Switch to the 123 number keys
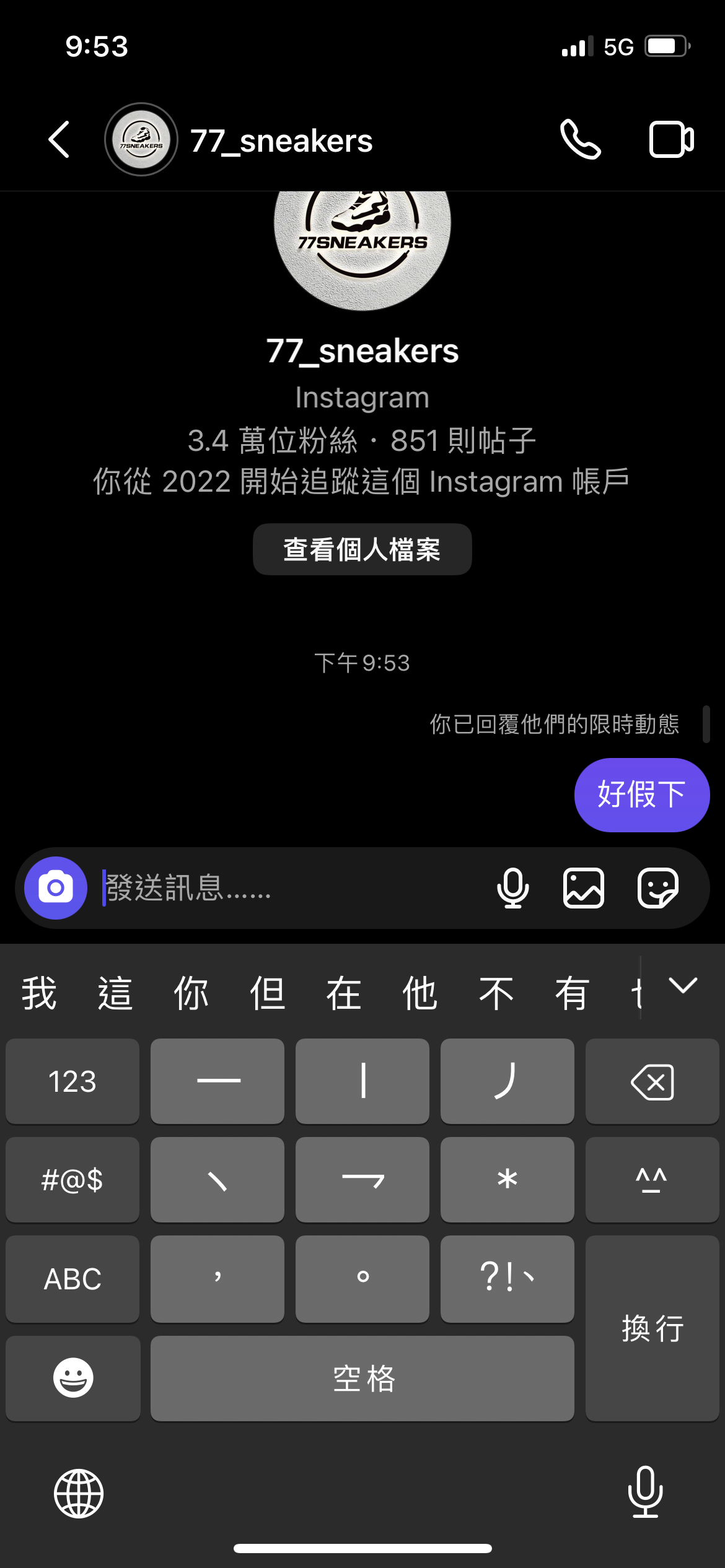This screenshot has width=725, height=1568. point(72,1081)
